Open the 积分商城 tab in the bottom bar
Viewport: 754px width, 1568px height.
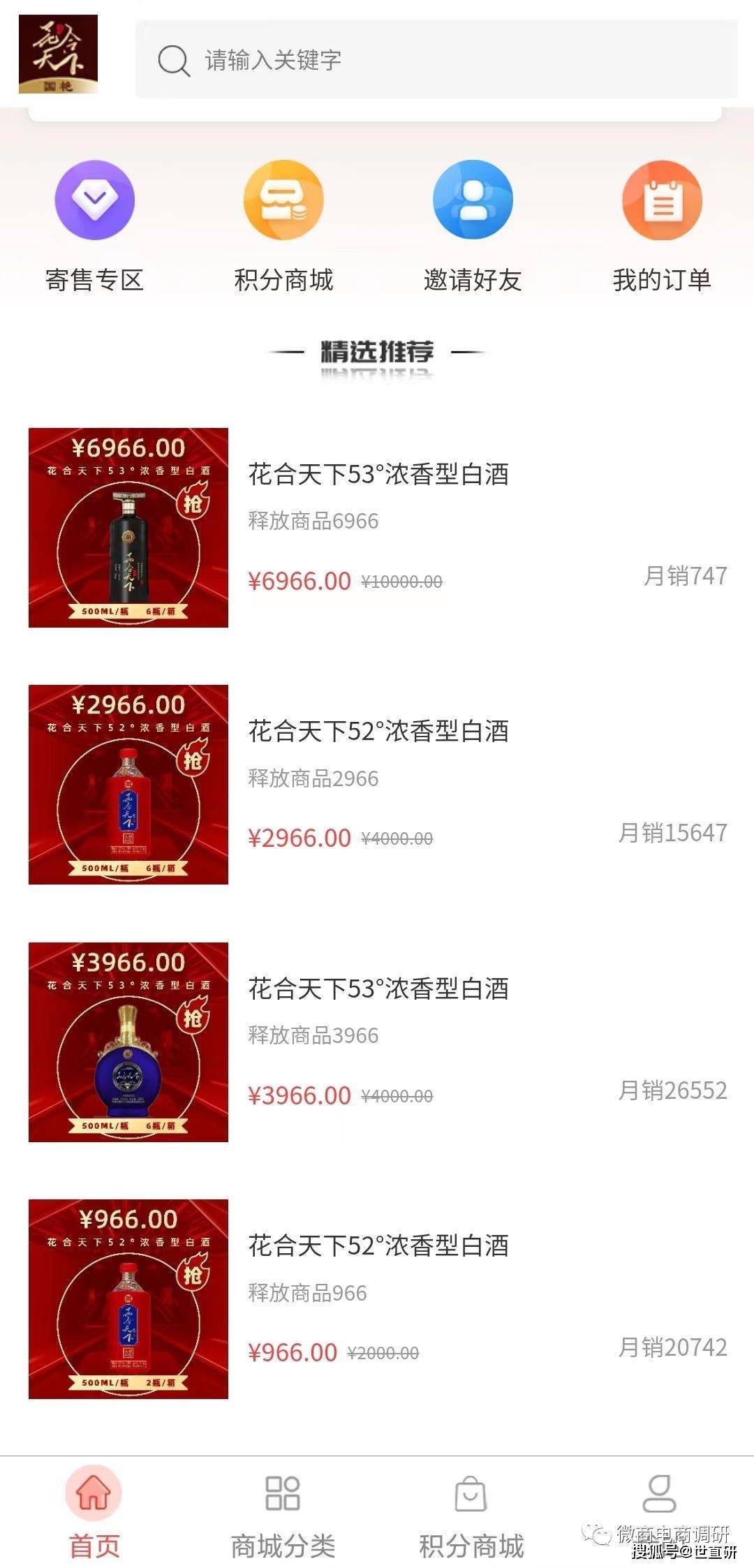tap(471, 1508)
